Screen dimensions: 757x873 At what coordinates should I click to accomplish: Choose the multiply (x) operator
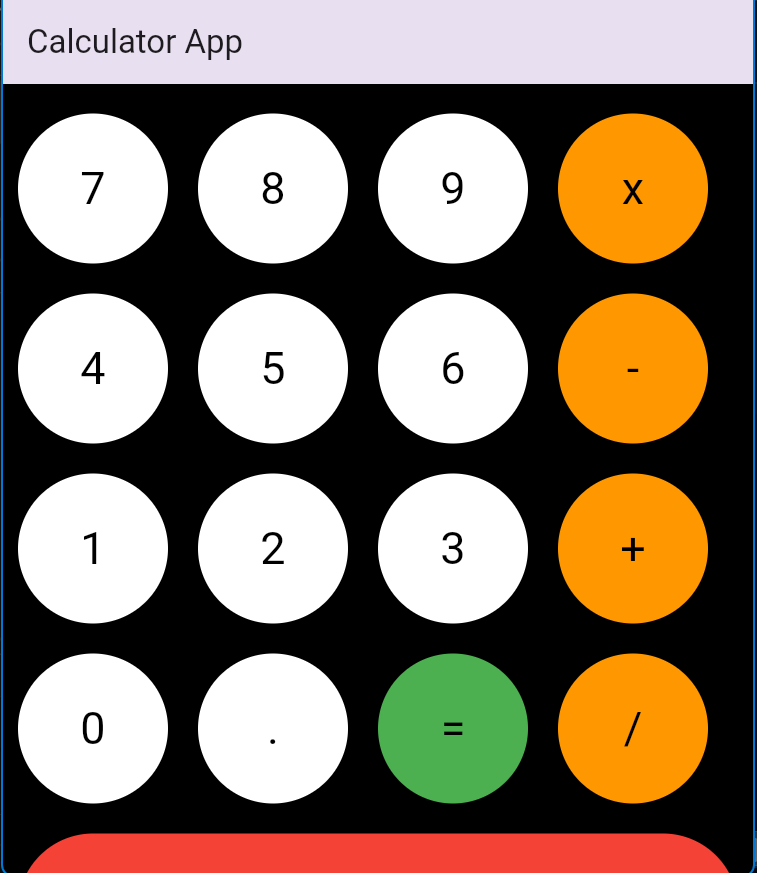(x=633, y=188)
